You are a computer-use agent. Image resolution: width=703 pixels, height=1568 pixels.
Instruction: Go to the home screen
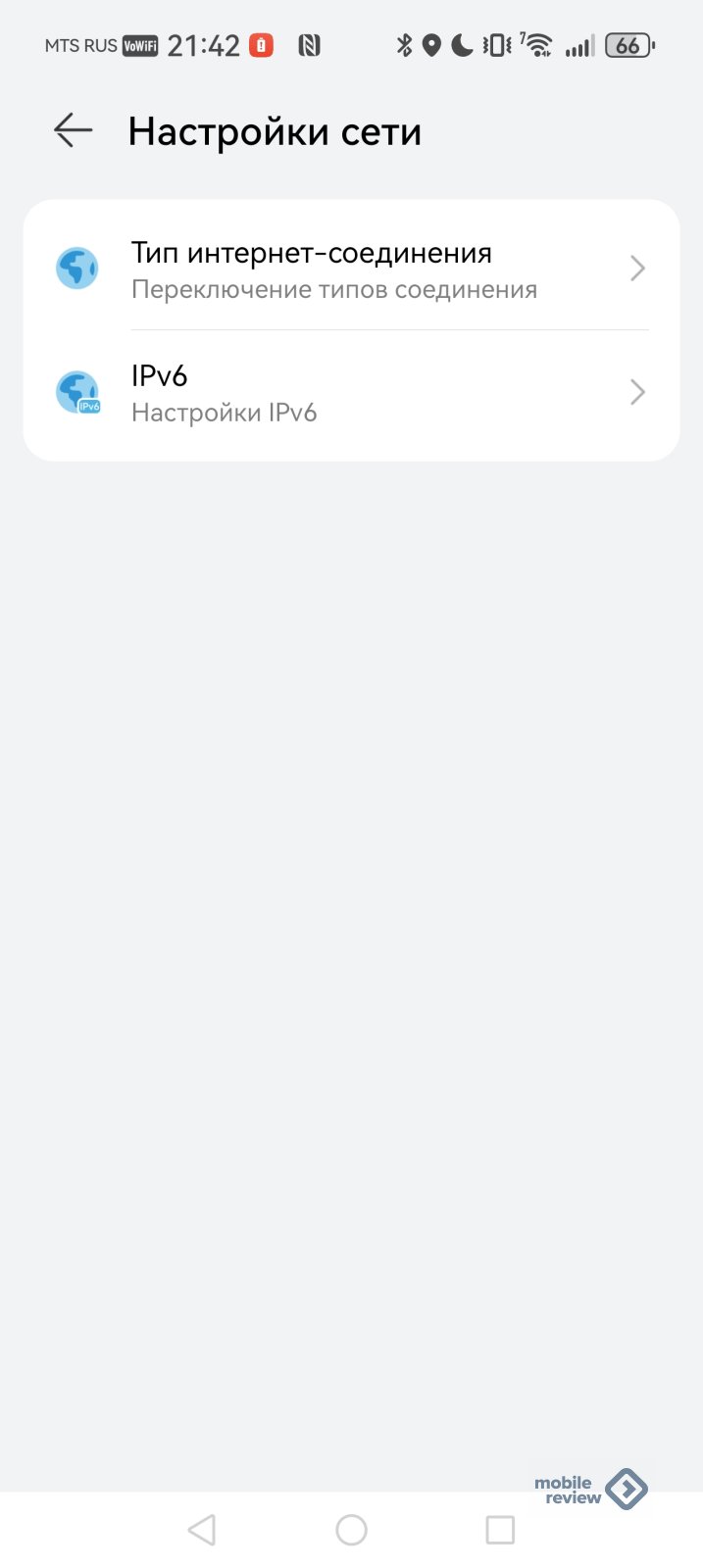pos(351,1530)
